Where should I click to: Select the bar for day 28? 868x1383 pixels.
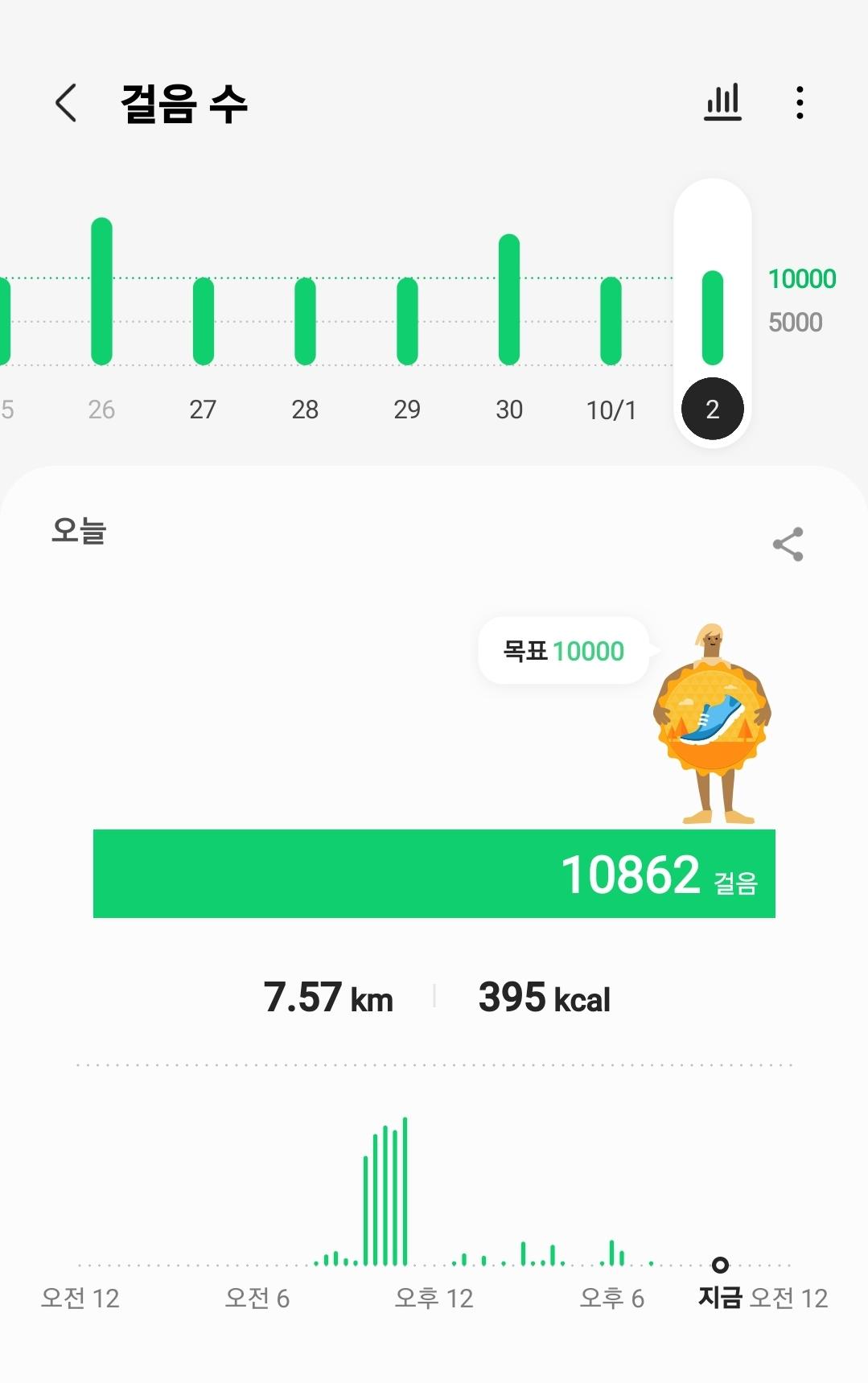point(305,322)
